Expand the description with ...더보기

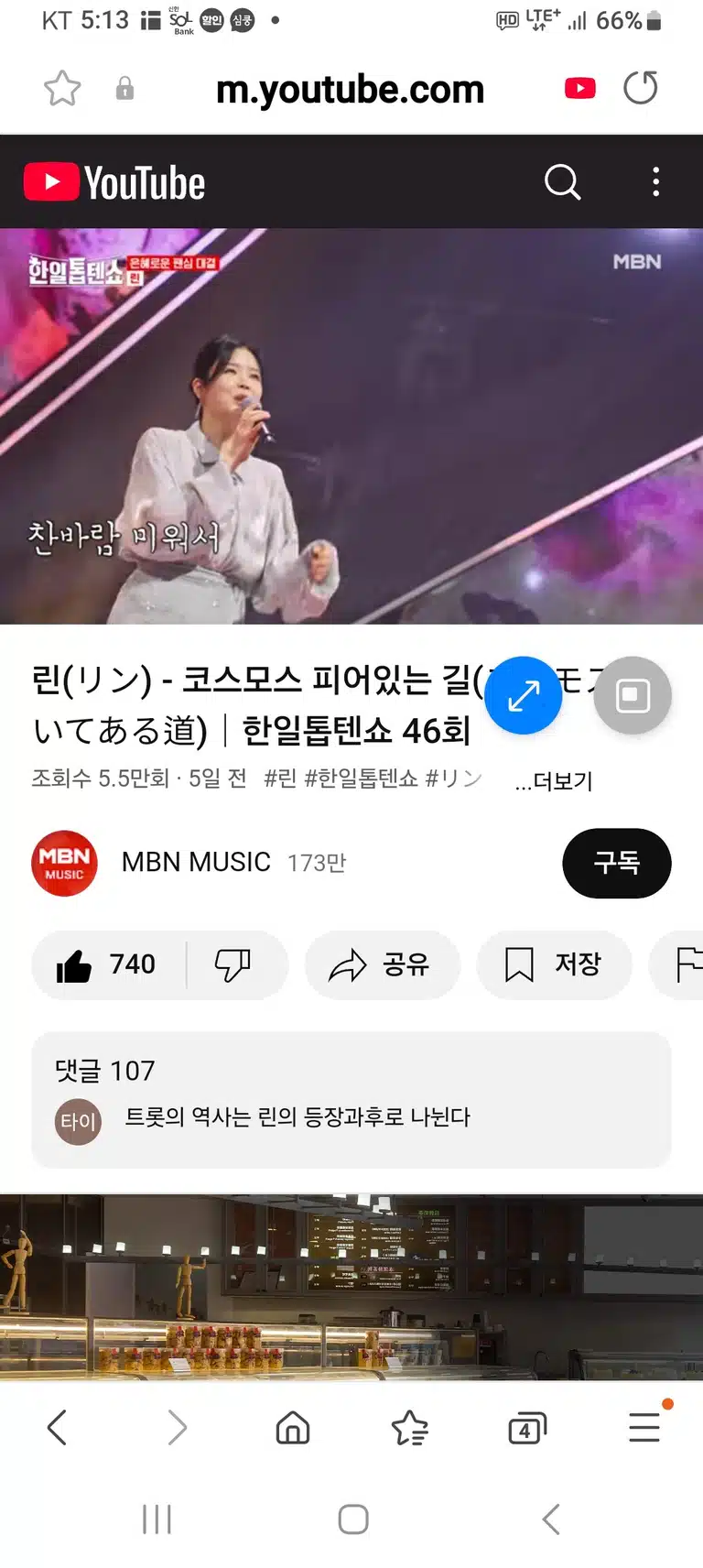(x=554, y=781)
